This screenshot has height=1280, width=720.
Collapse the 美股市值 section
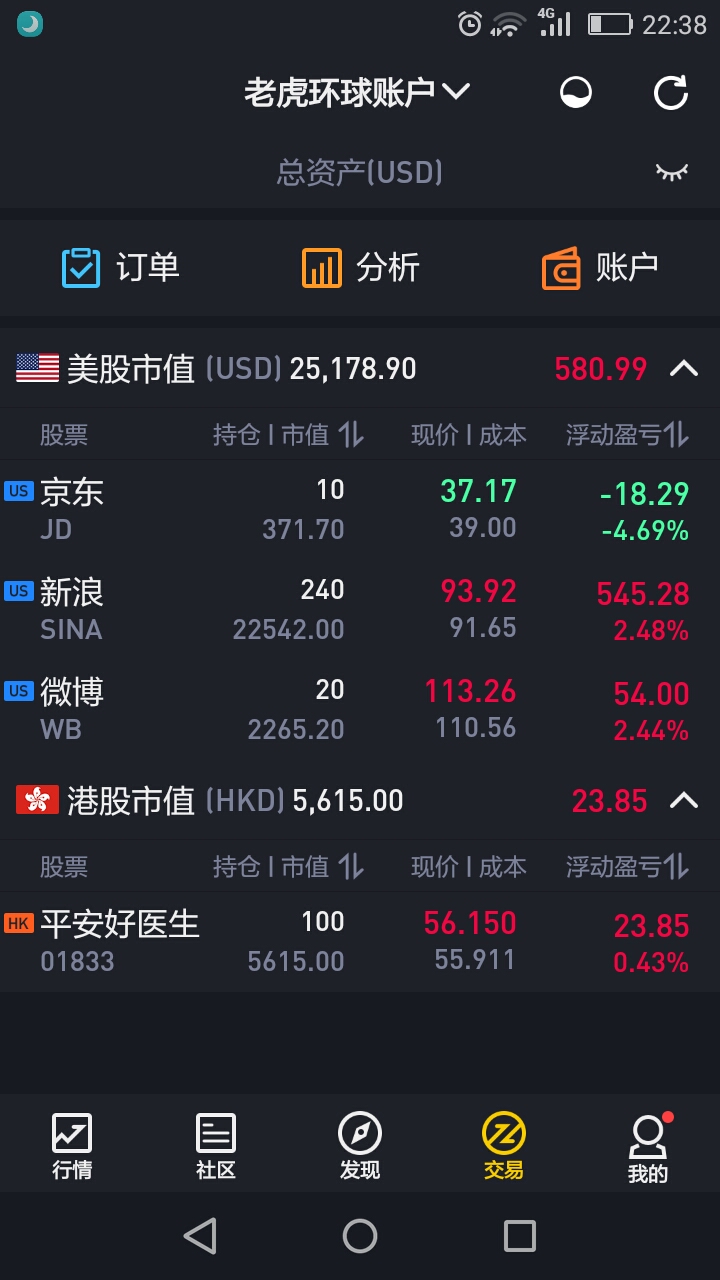(x=684, y=368)
